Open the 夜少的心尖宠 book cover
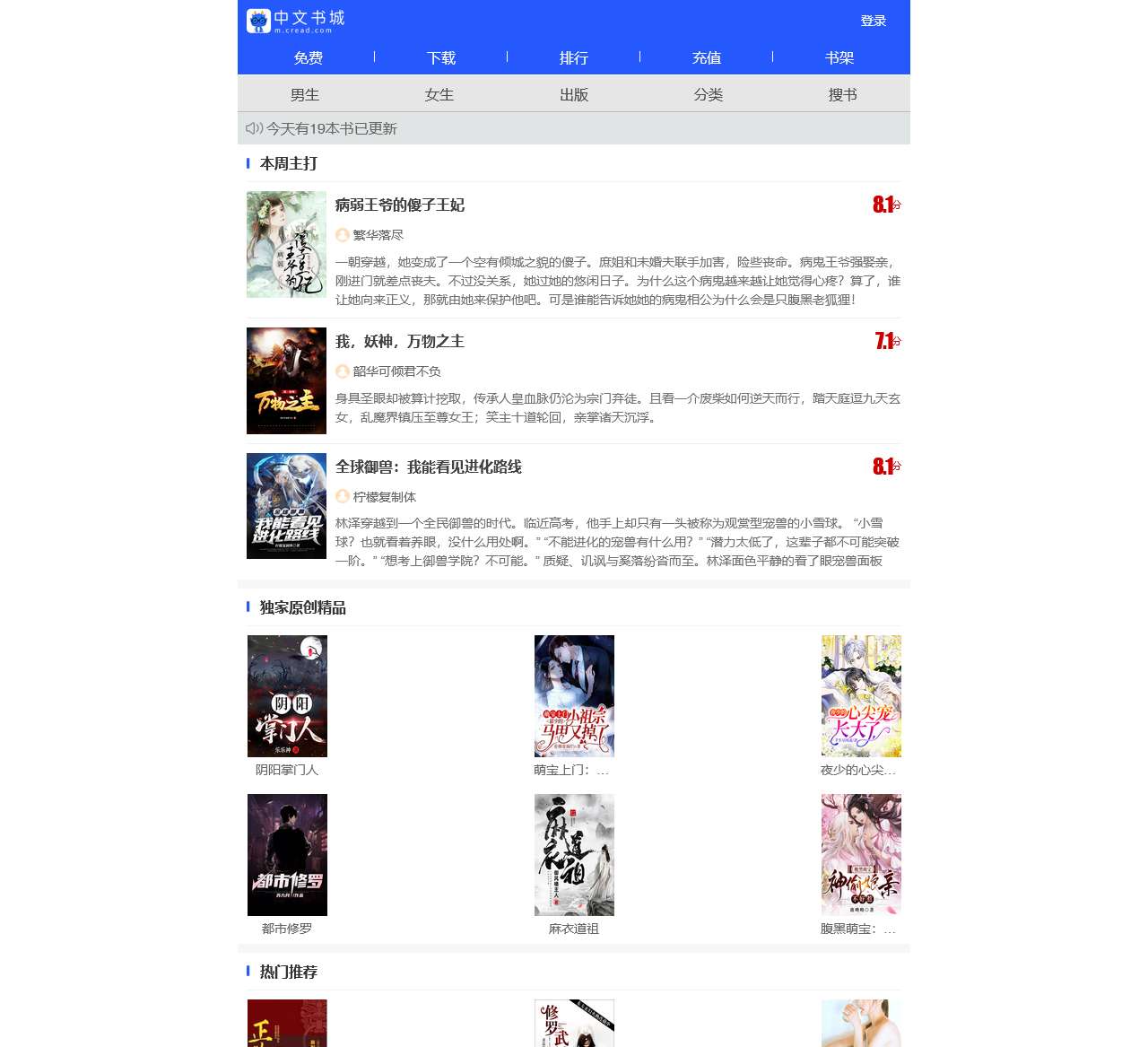Viewport: 1148px width, 1047px height. coord(861,696)
